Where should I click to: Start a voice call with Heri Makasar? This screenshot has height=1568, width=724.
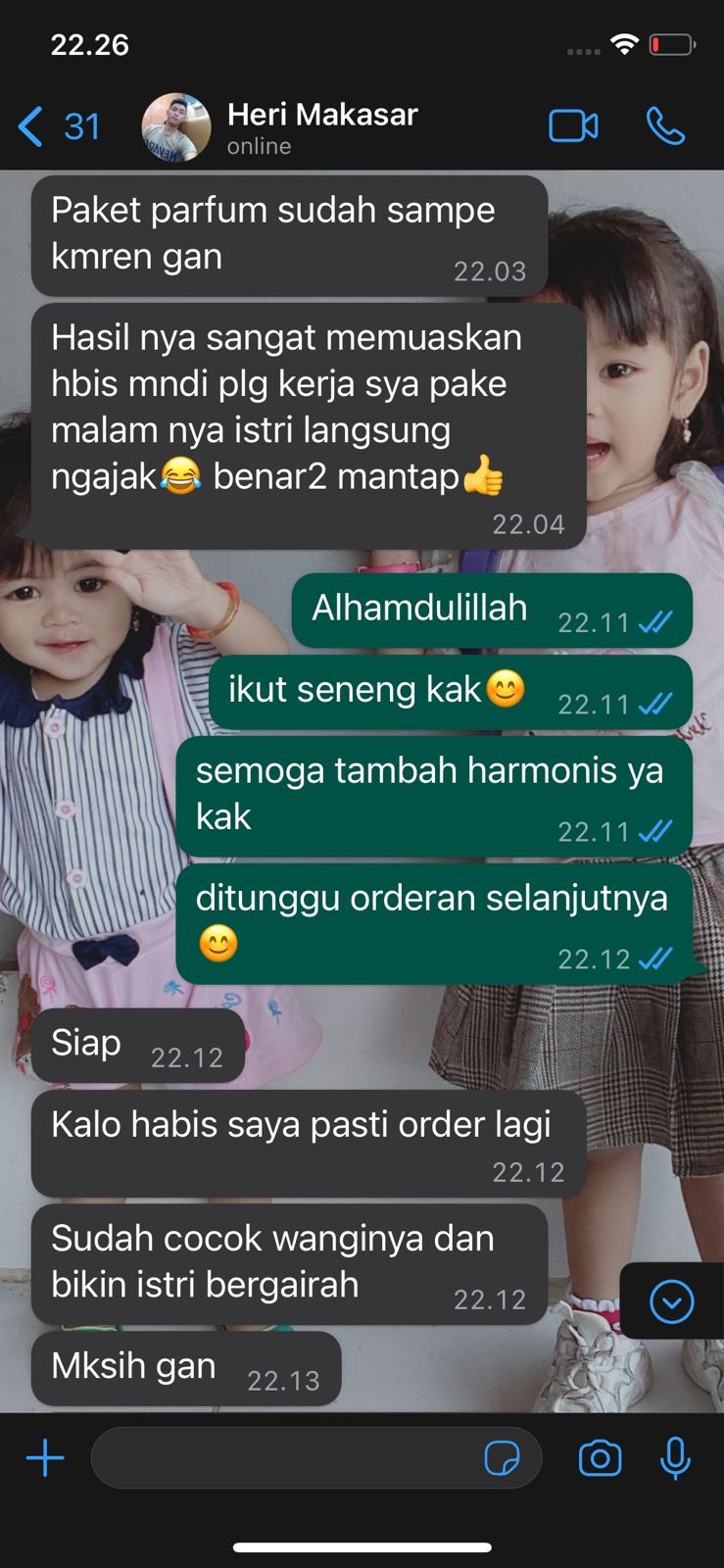click(665, 126)
